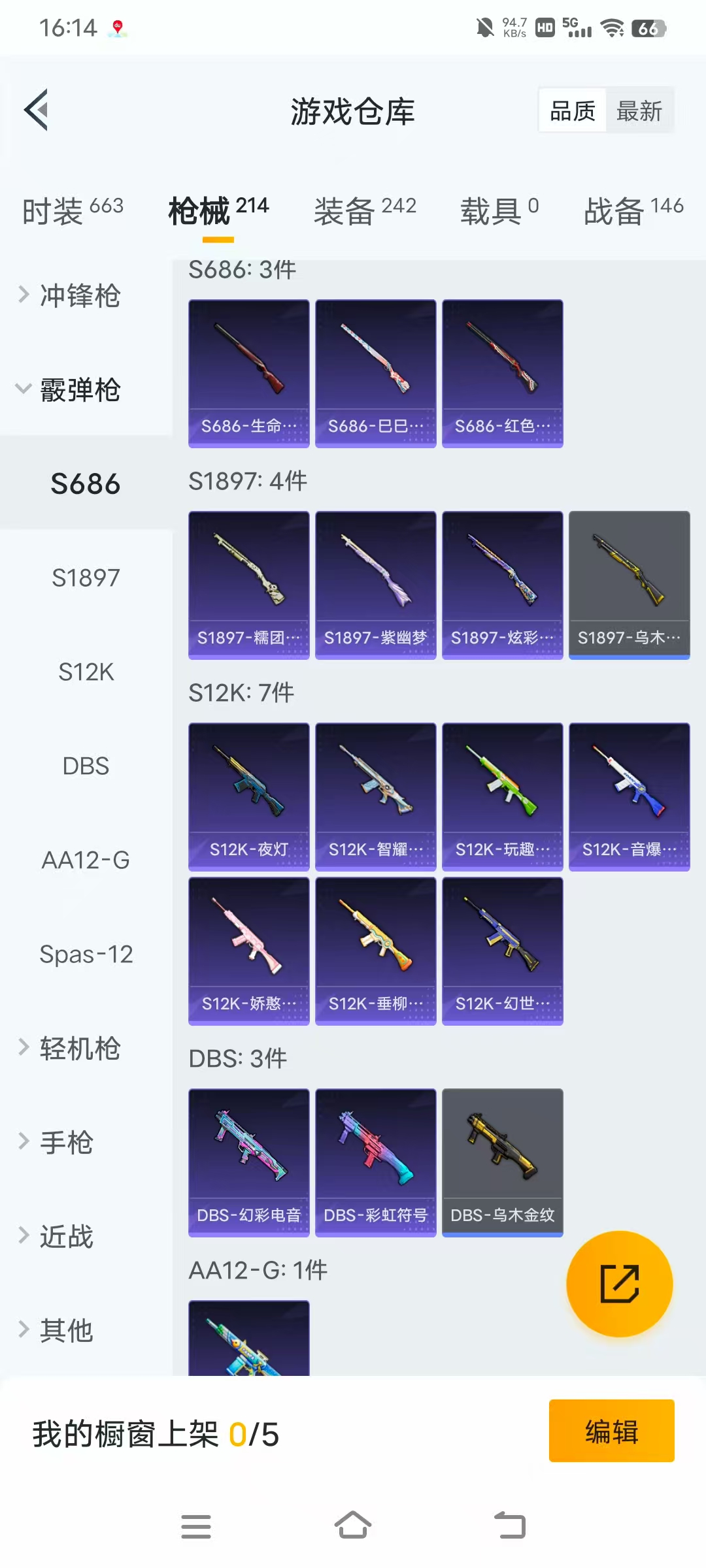View the DBS-彩虹符号 skin item
This screenshot has height=1568, width=706.
point(375,1162)
